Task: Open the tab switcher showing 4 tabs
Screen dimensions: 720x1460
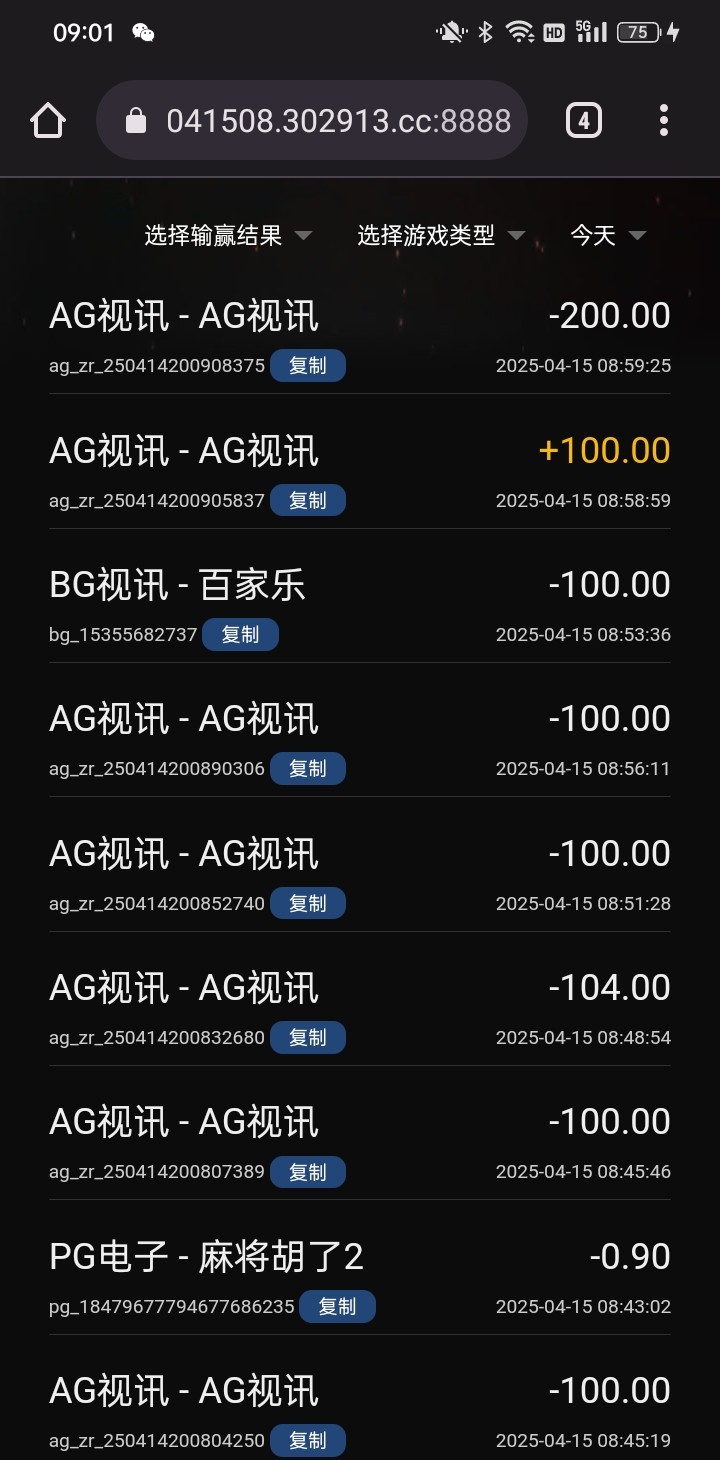Action: (583, 121)
